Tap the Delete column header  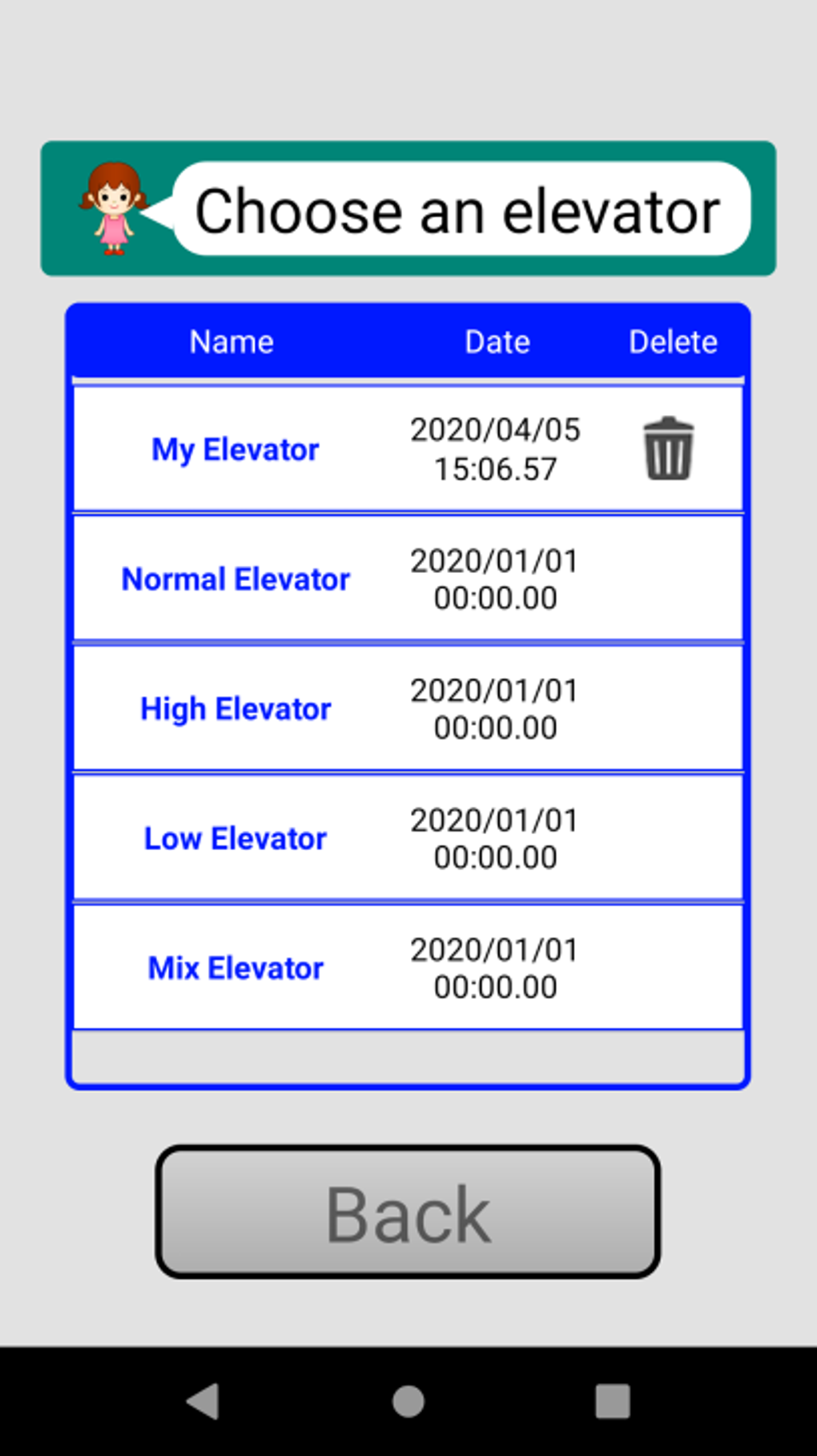(674, 341)
